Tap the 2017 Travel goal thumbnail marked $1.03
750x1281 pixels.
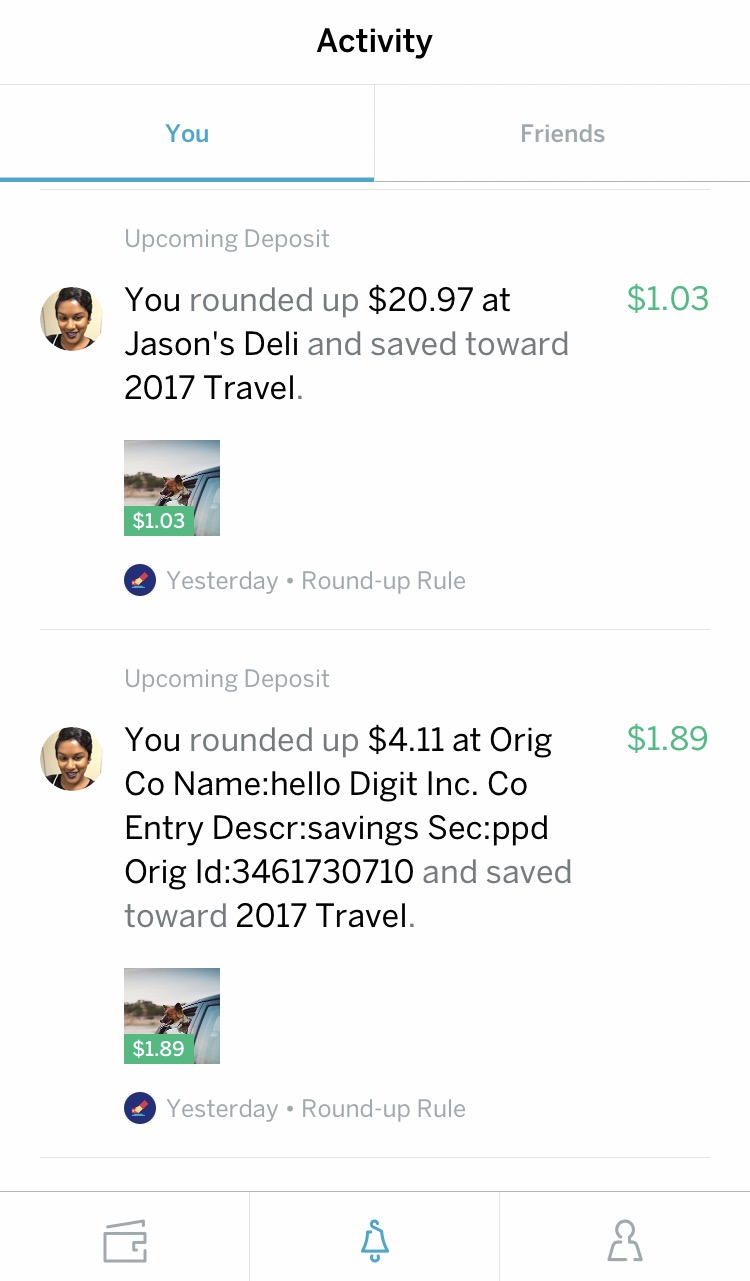[x=172, y=488]
